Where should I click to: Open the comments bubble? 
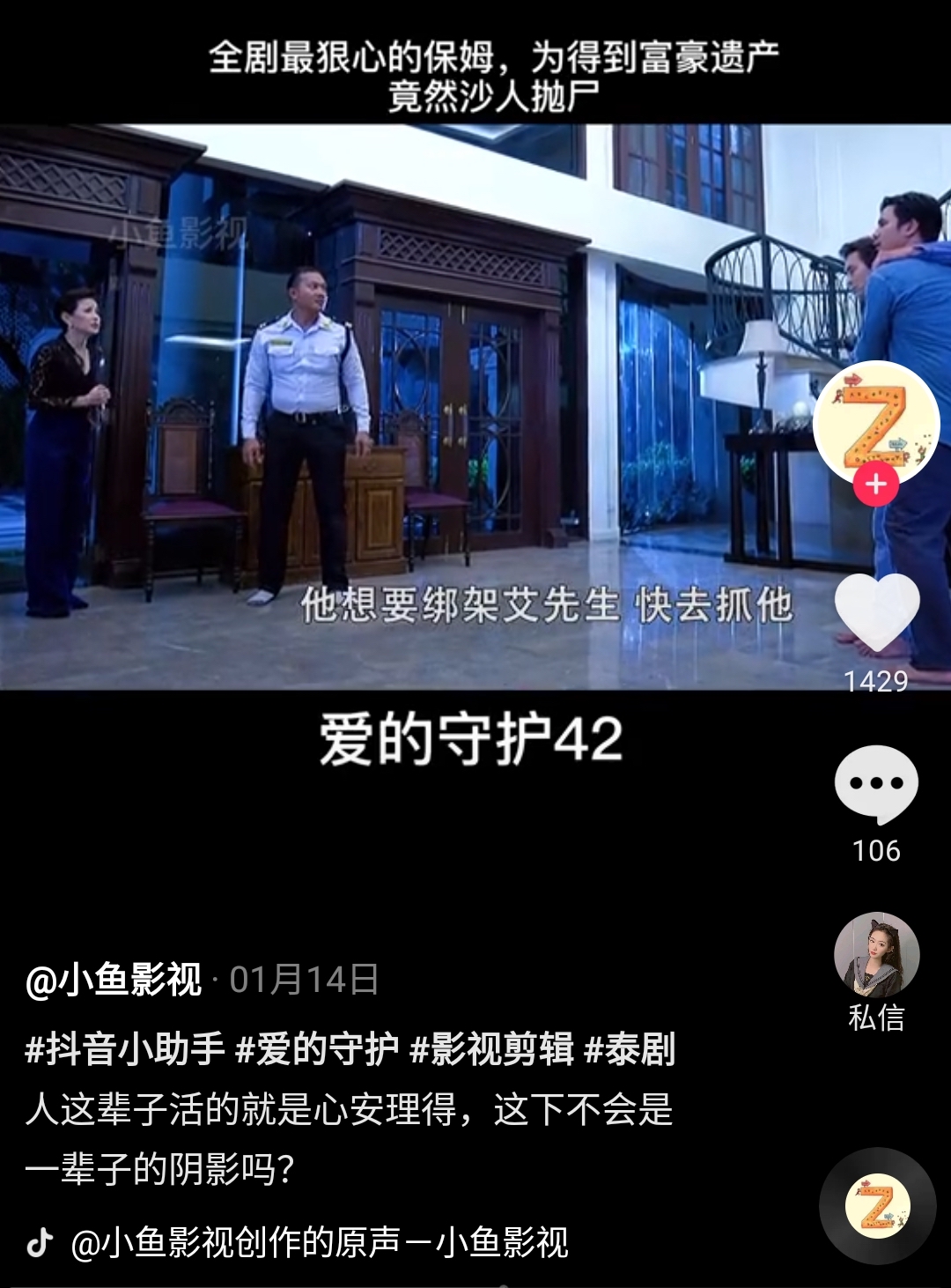(x=876, y=783)
